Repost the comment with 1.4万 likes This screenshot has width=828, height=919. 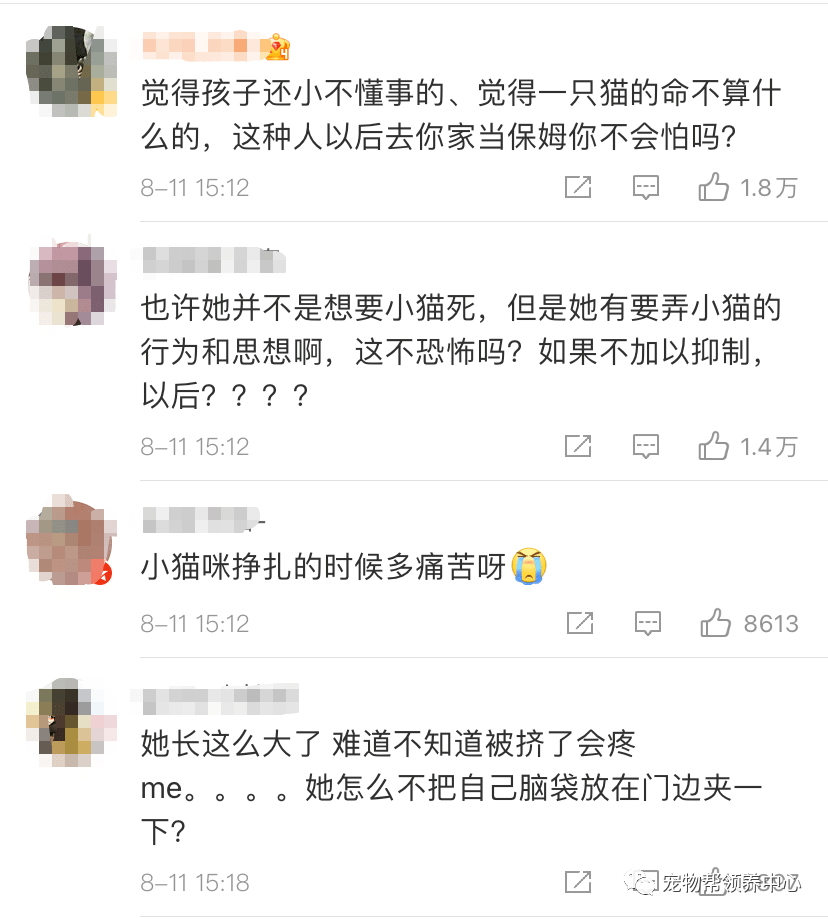click(x=578, y=446)
